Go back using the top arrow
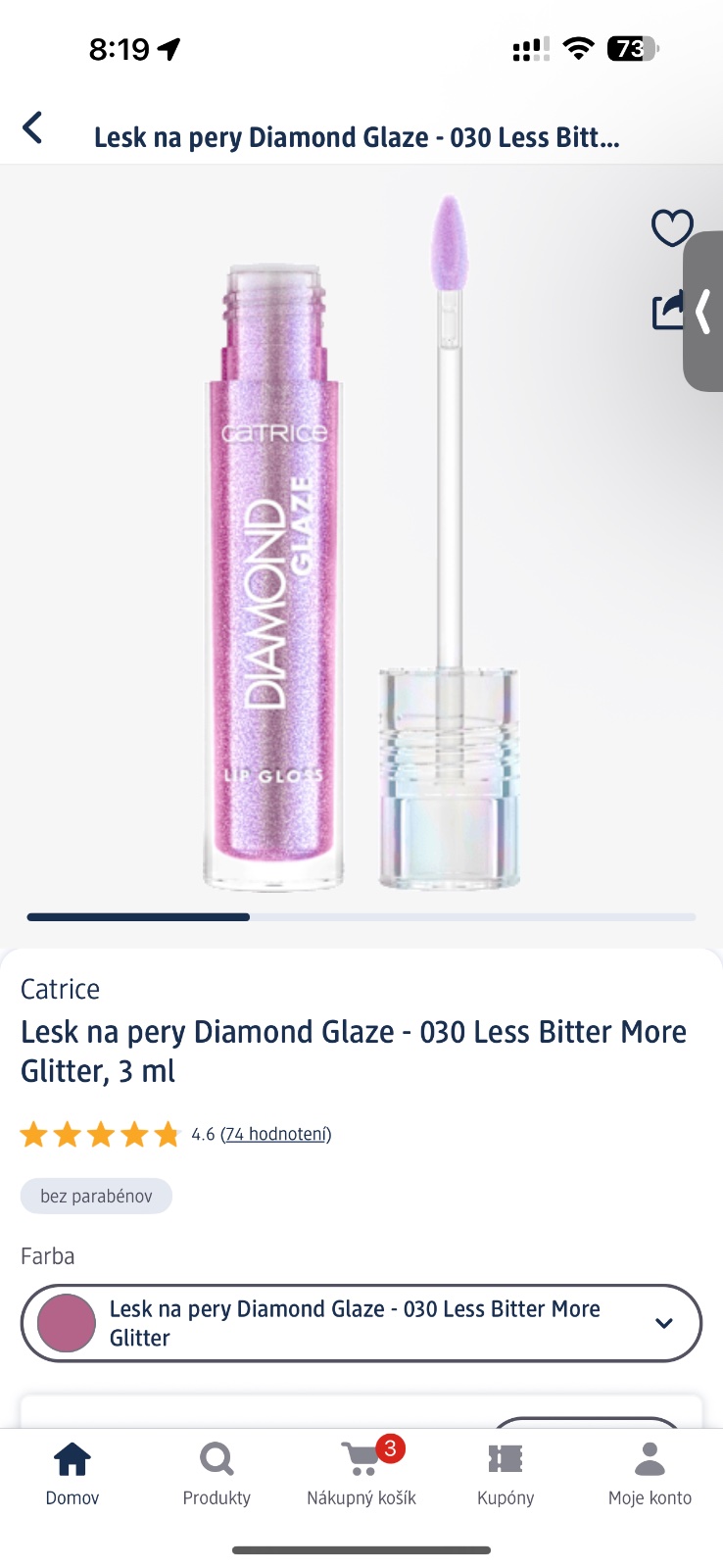The height and width of the screenshot is (1568, 723). (x=32, y=128)
